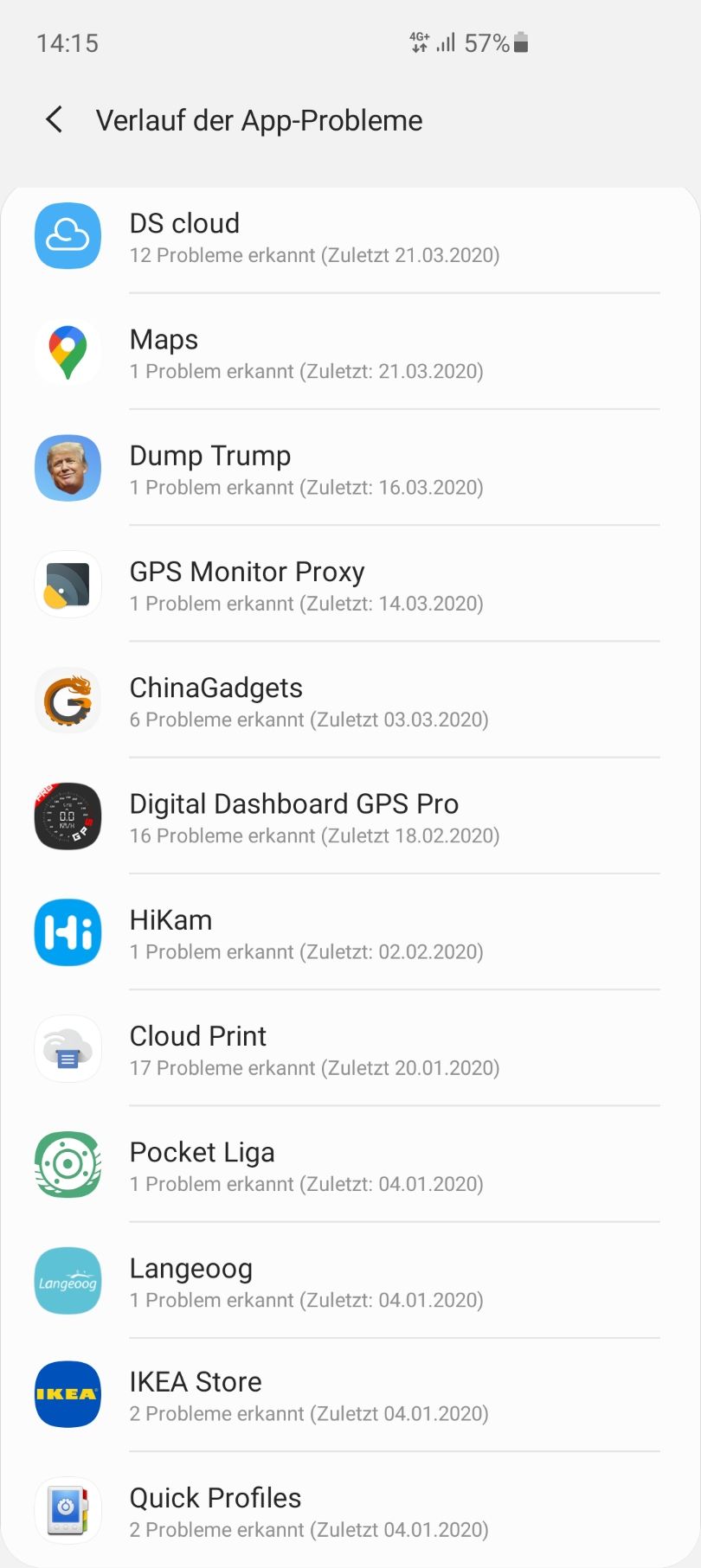Open Digital Dashboard GPS Pro problems

[x=346, y=817]
